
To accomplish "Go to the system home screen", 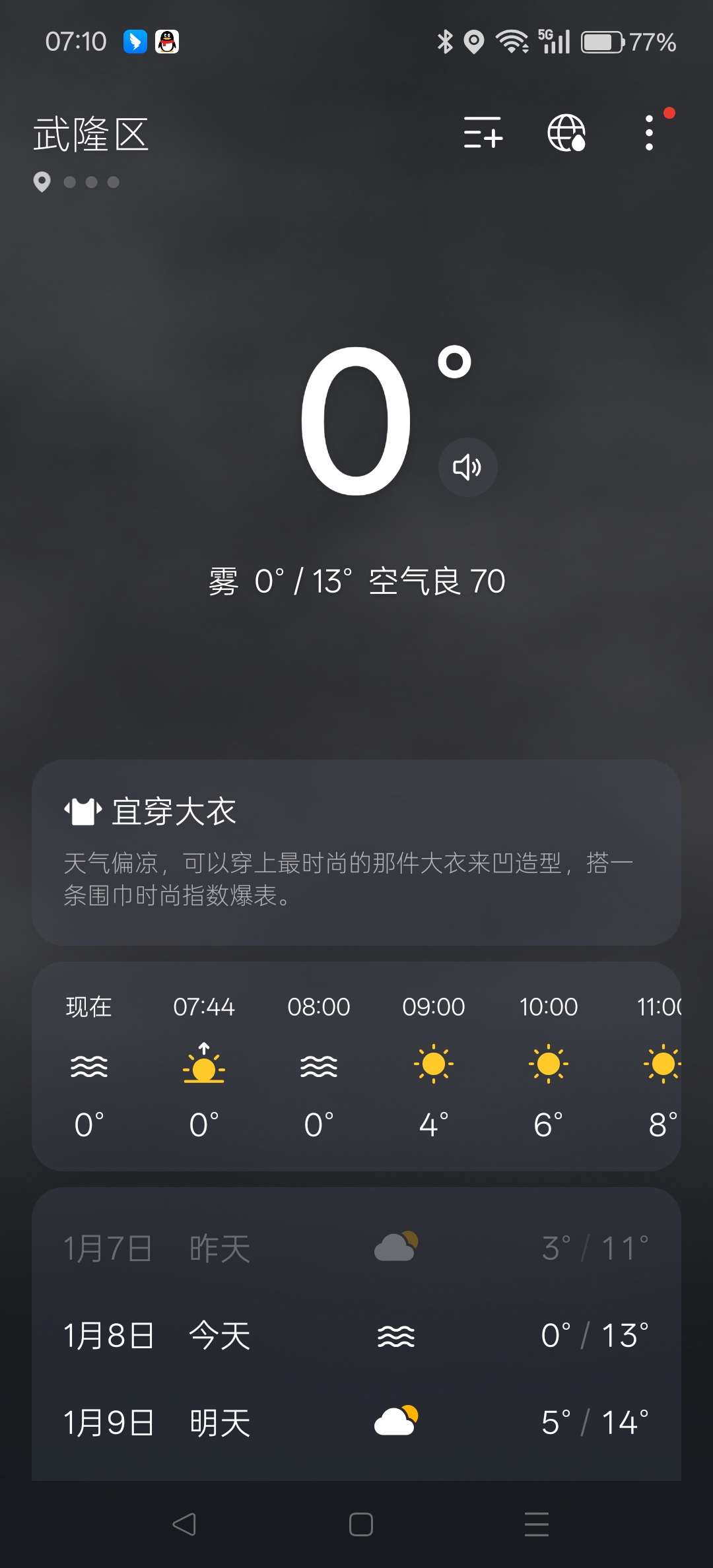I will pos(360,1524).
